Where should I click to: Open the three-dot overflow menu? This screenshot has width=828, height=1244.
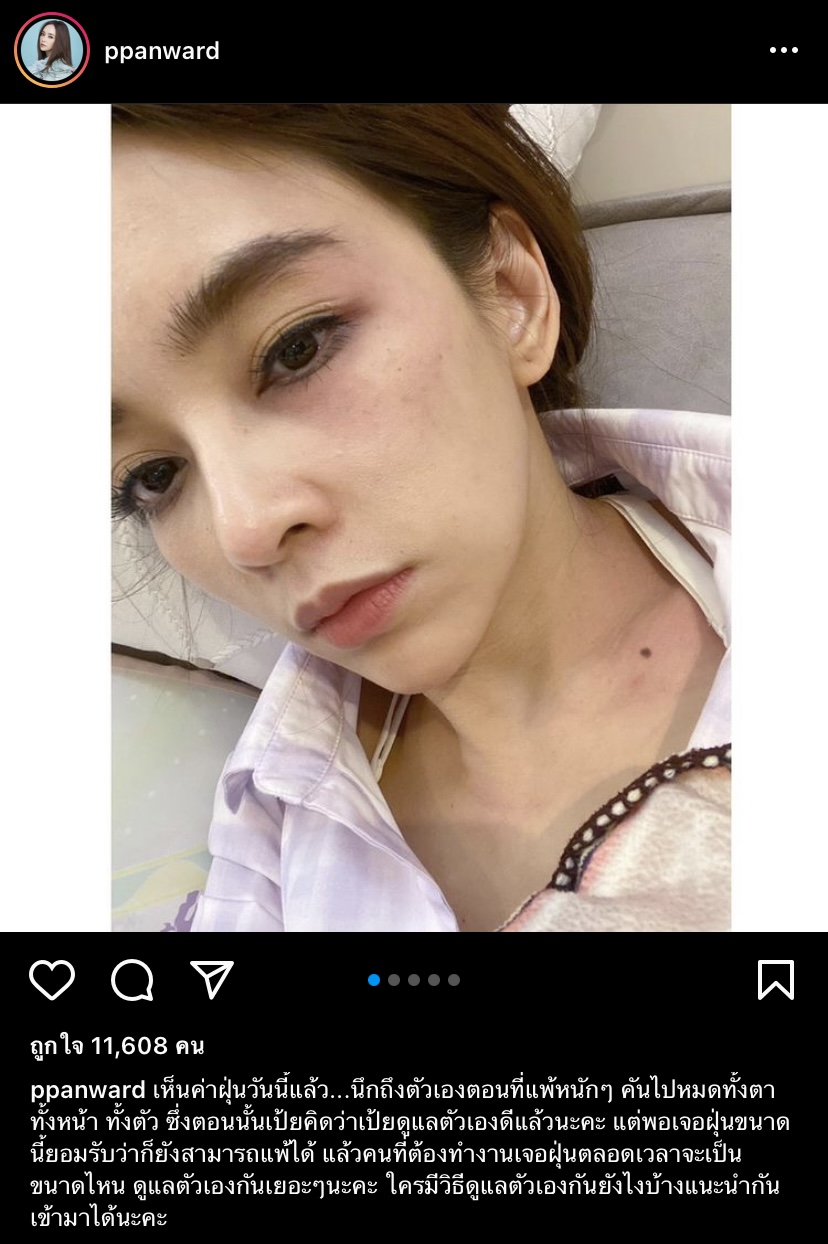[x=783, y=51]
